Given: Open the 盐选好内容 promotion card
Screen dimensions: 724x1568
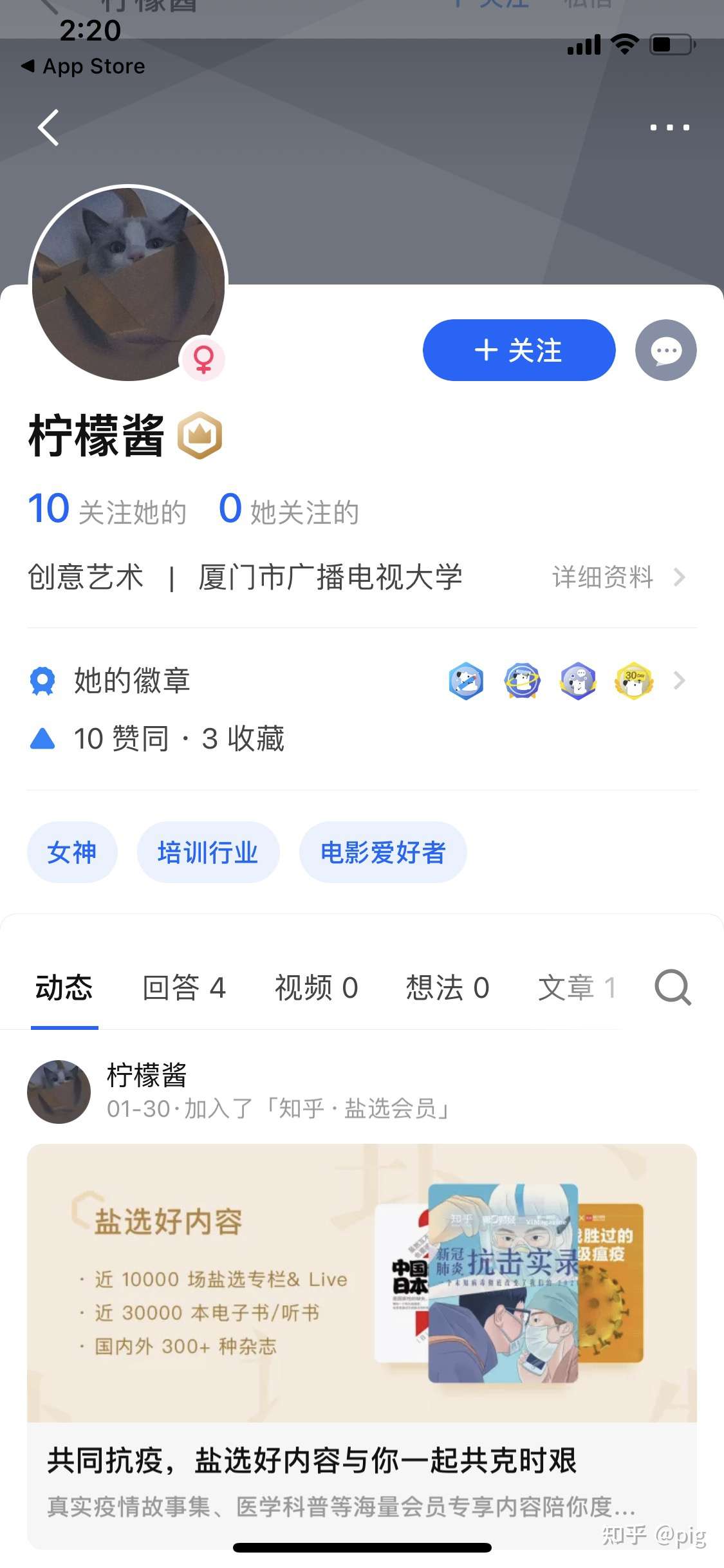Looking at the screenshot, I should [362, 1345].
